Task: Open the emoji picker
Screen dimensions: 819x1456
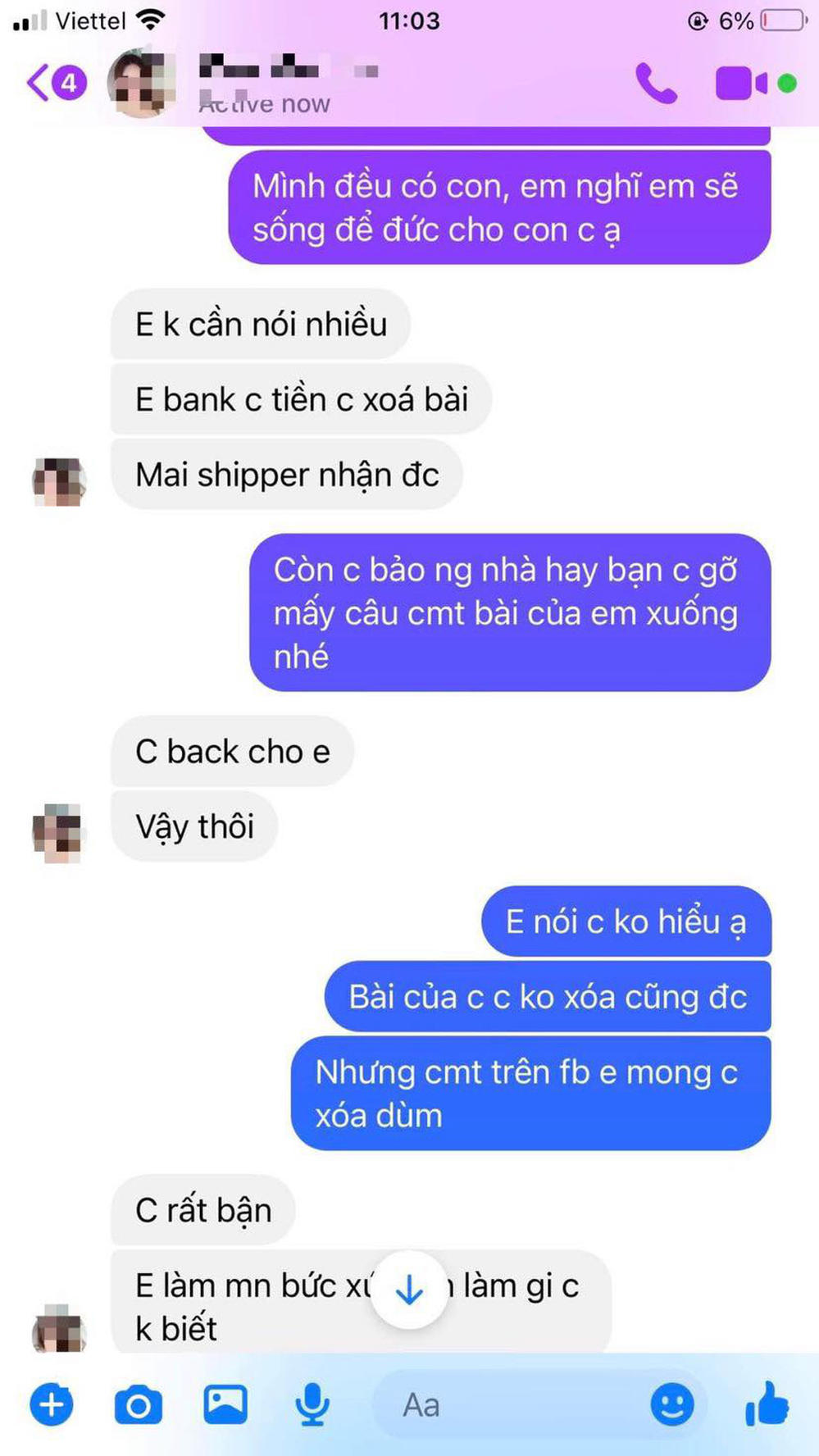Action: 672,1405
